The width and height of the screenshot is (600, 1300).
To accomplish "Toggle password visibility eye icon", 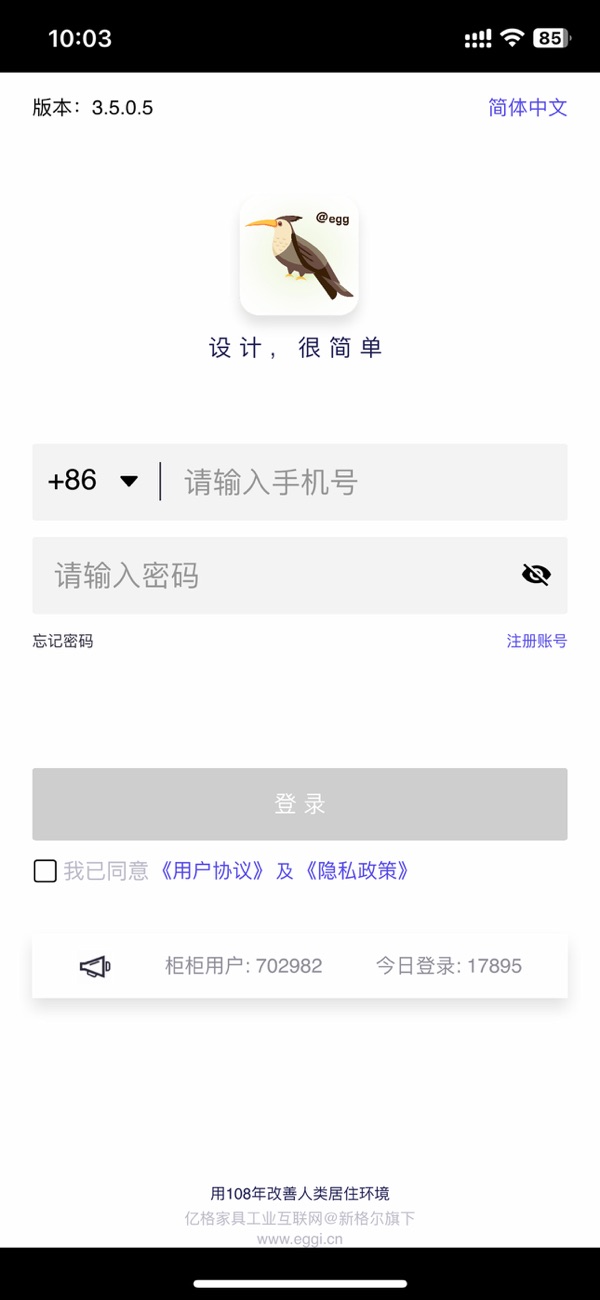I will (536, 575).
